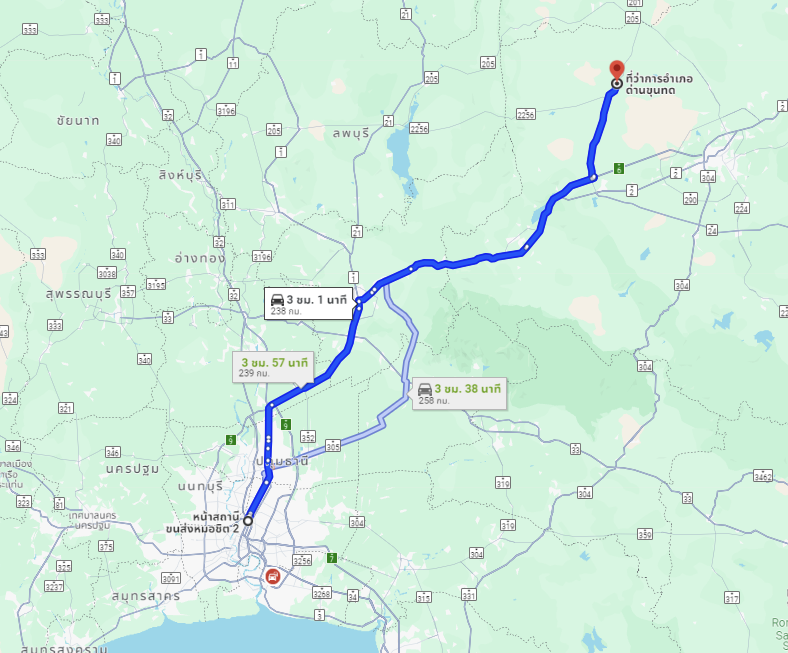Select the 3 ชม. 57 นาที route label
This screenshot has width=788, height=653.
click(273, 365)
